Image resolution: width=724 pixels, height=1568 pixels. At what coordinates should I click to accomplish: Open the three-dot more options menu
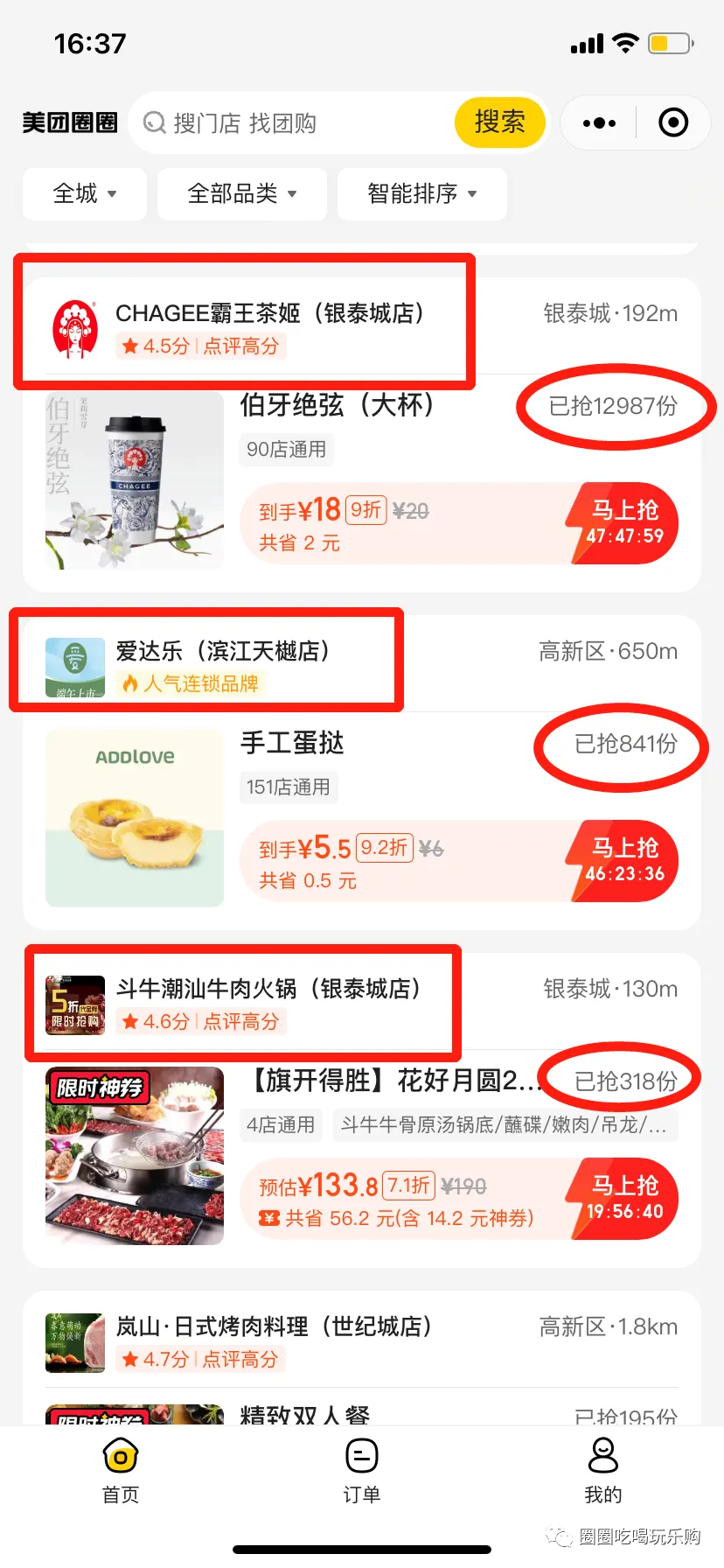598,122
